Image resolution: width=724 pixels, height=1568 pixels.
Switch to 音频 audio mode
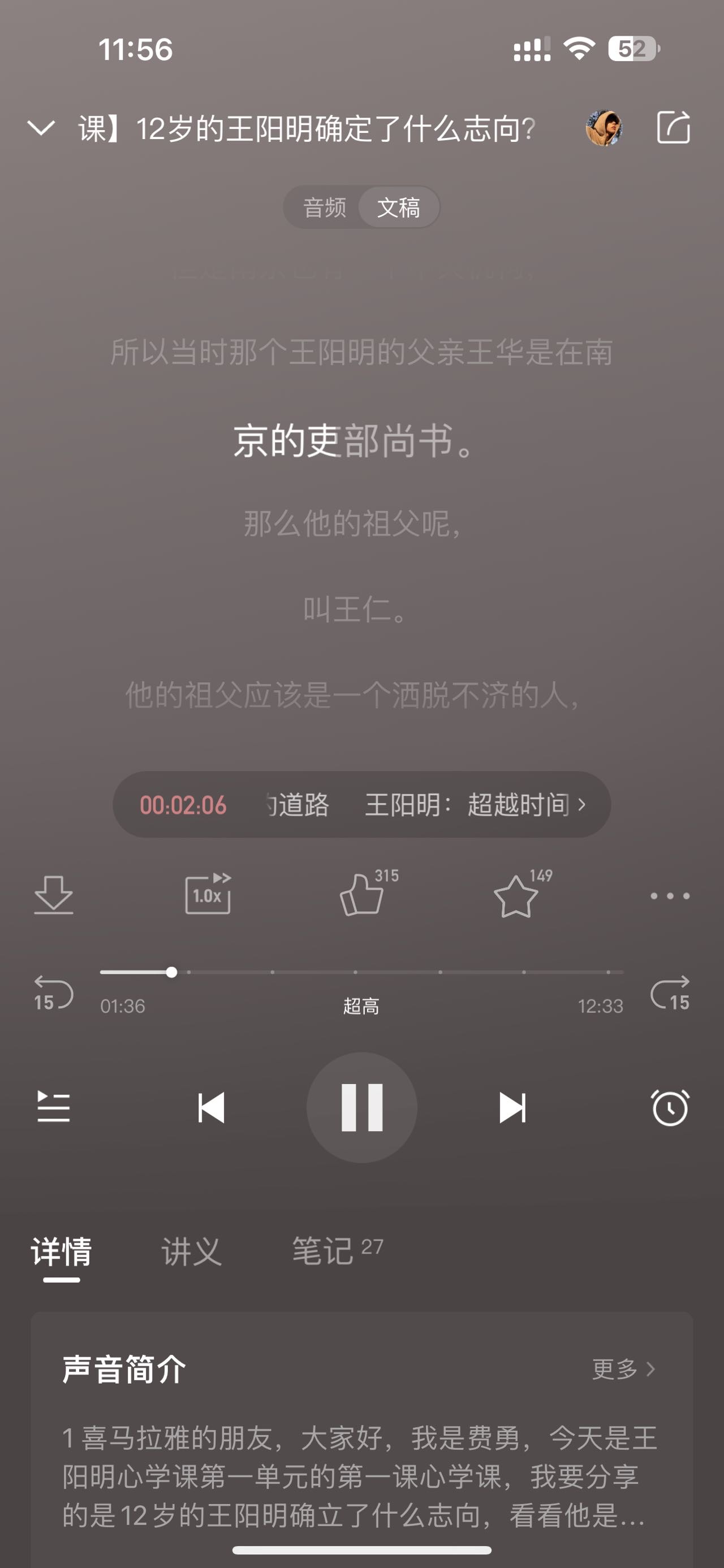point(325,207)
